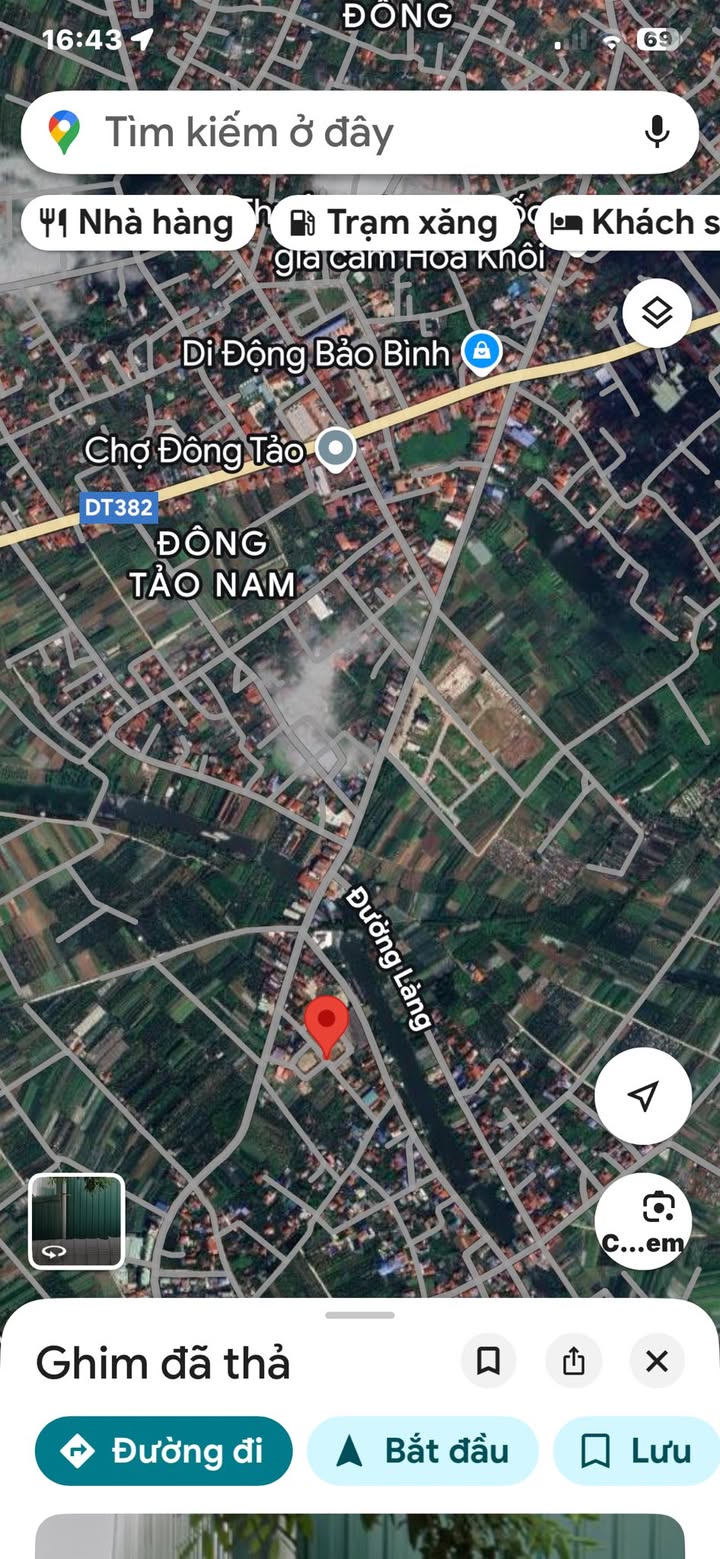Filter map by Trạm xăng

click(x=395, y=222)
